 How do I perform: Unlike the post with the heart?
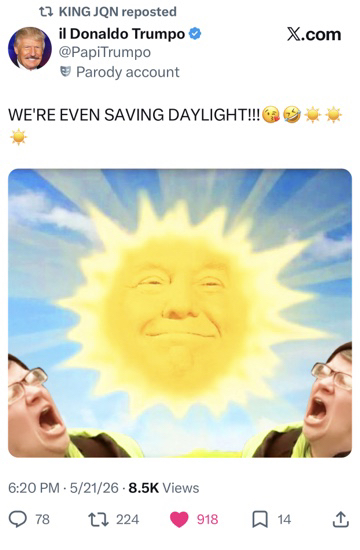tap(179, 519)
